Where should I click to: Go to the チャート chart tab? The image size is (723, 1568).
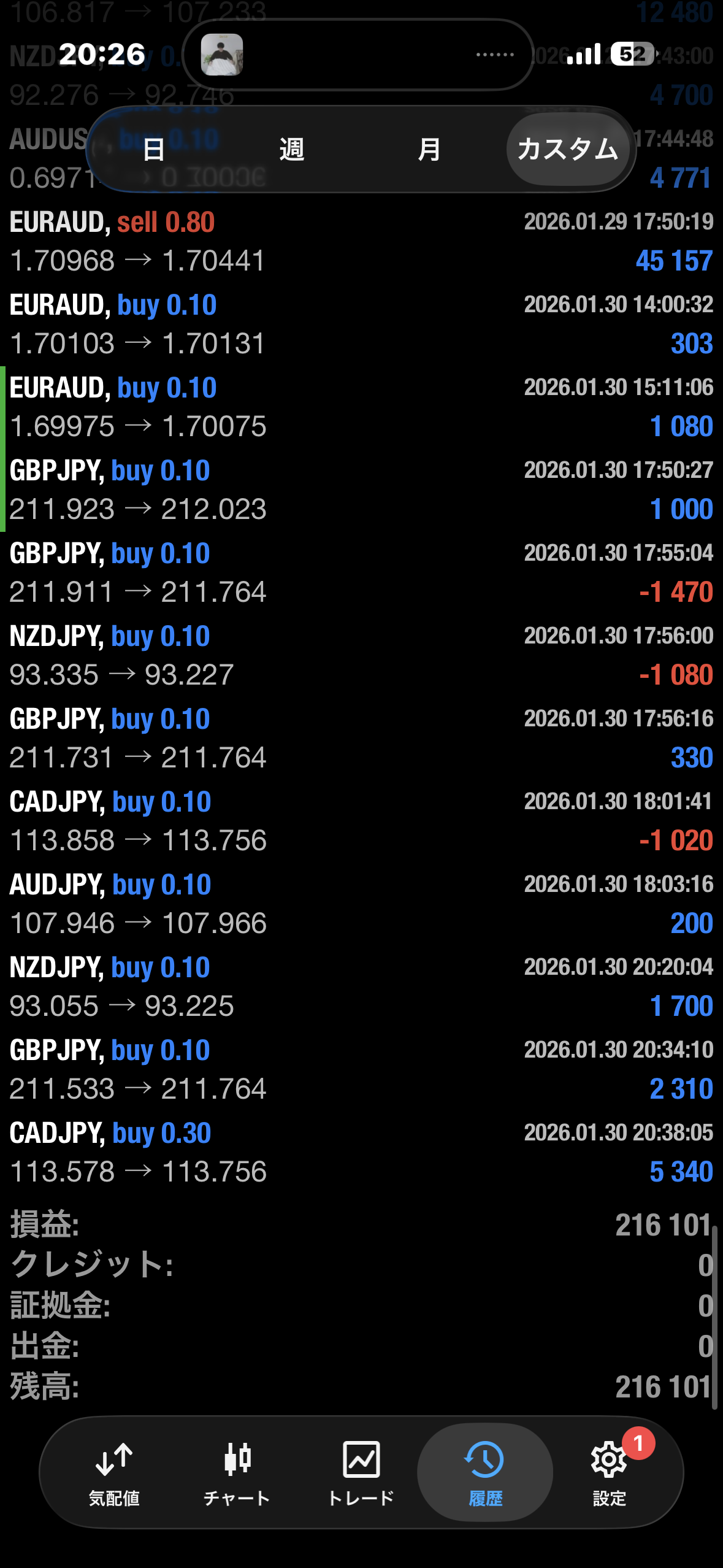click(x=237, y=1474)
